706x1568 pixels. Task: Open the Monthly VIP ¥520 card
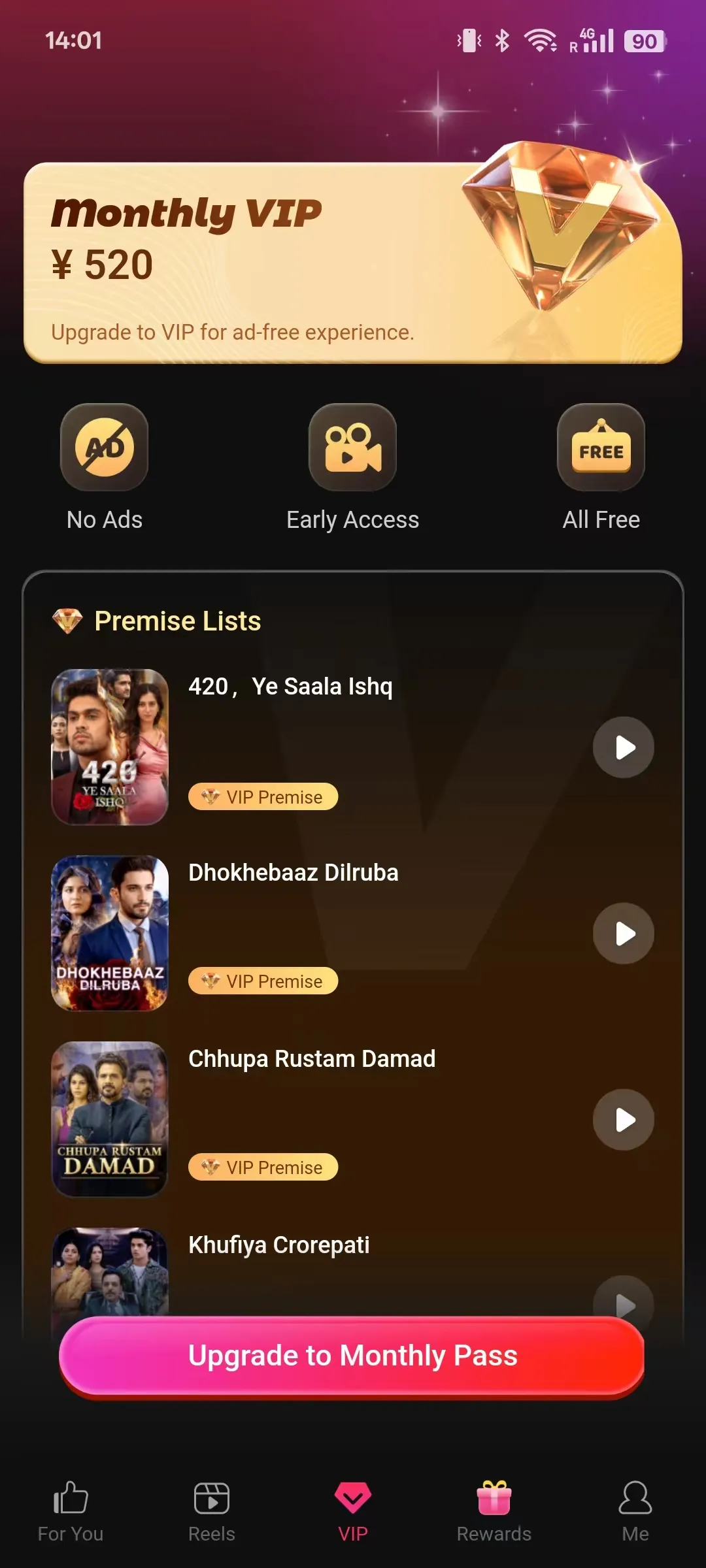(261, 263)
